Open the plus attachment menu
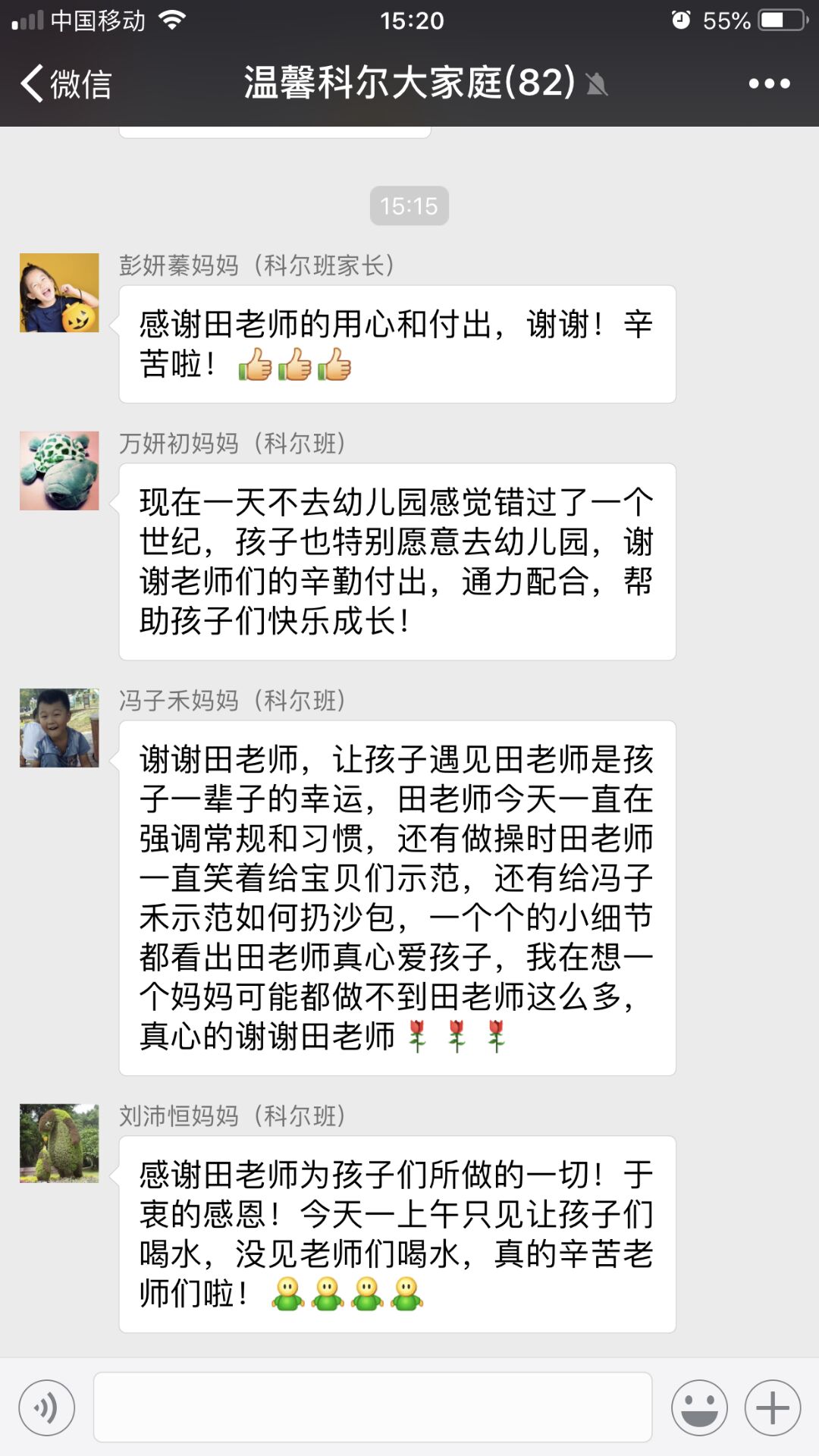The image size is (819, 1456). tap(772, 1407)
